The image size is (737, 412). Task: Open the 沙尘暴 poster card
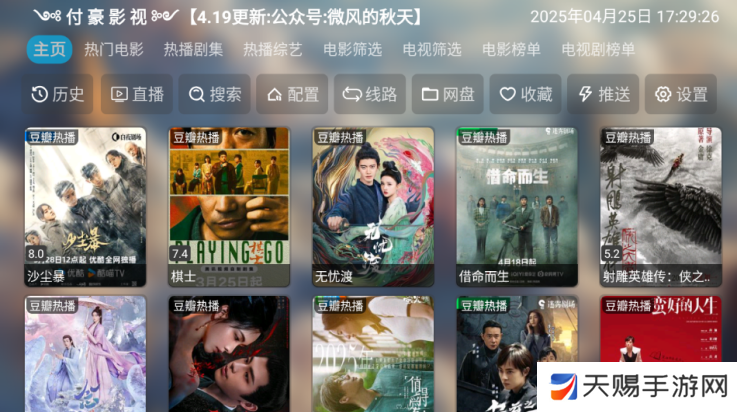click(85, 205)
